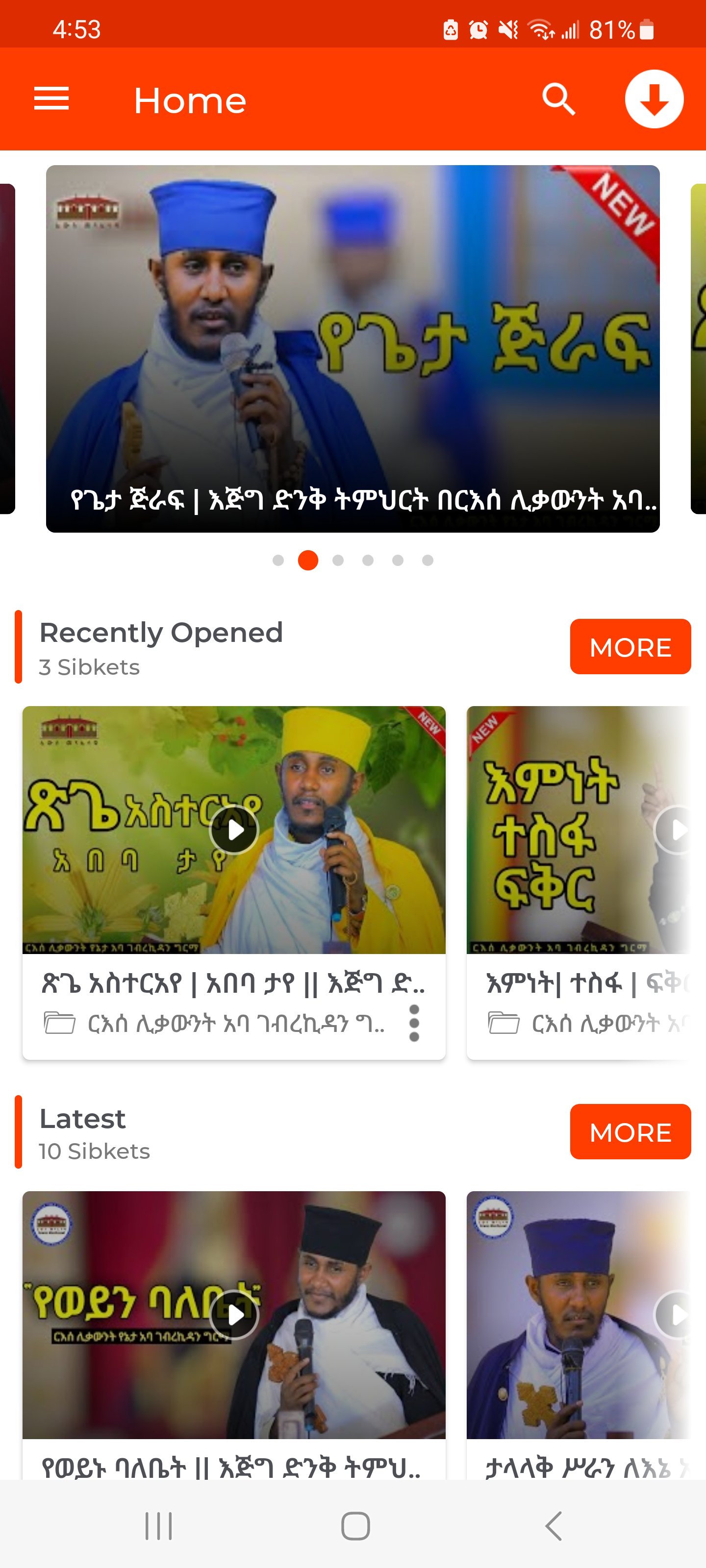
Task: Jump to the first carousel page dot
Action: [x=278, y=560]
